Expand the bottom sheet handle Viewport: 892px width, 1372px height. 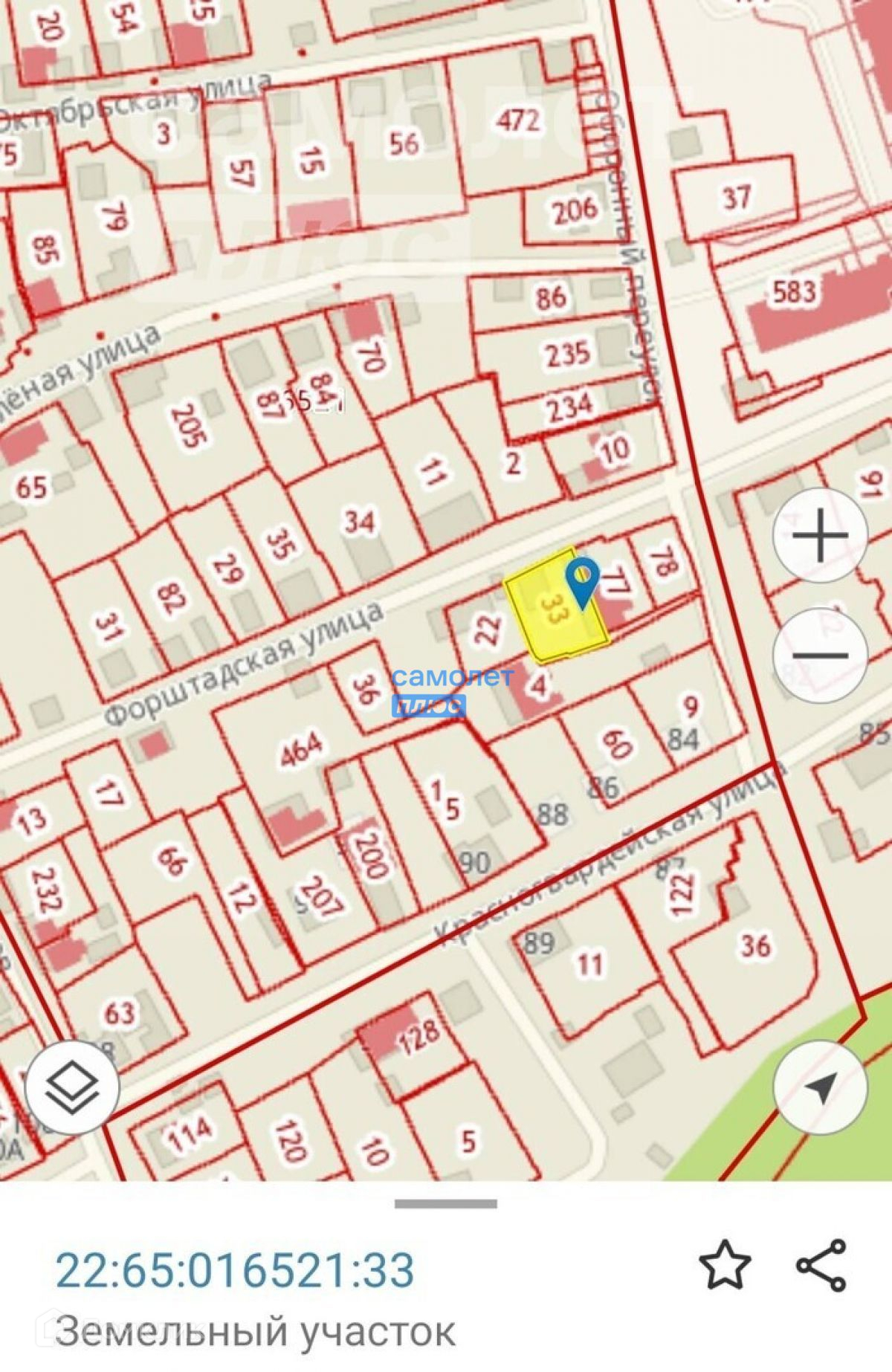point(445,1203)
